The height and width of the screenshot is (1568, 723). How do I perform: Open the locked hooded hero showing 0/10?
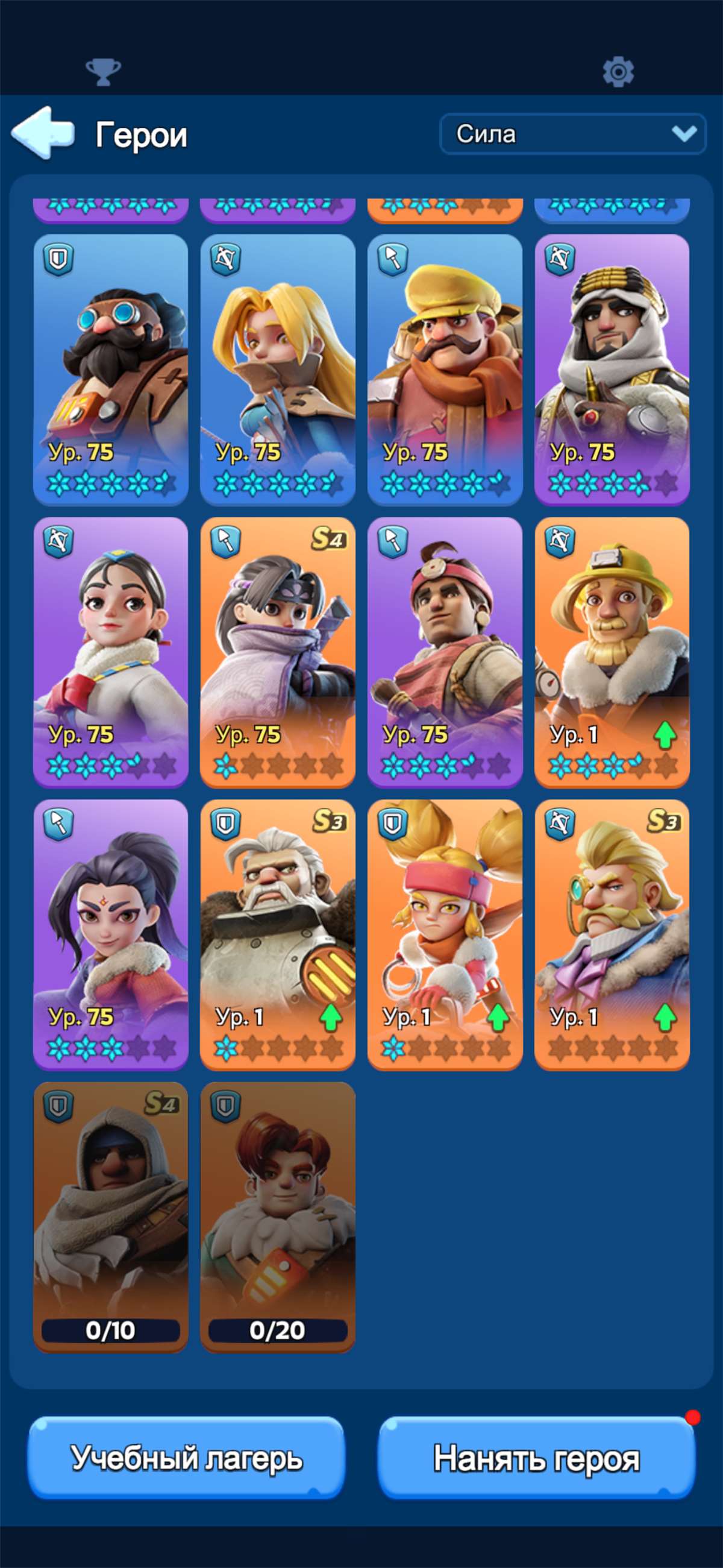pyautogui.click(x=111, y=1217)
